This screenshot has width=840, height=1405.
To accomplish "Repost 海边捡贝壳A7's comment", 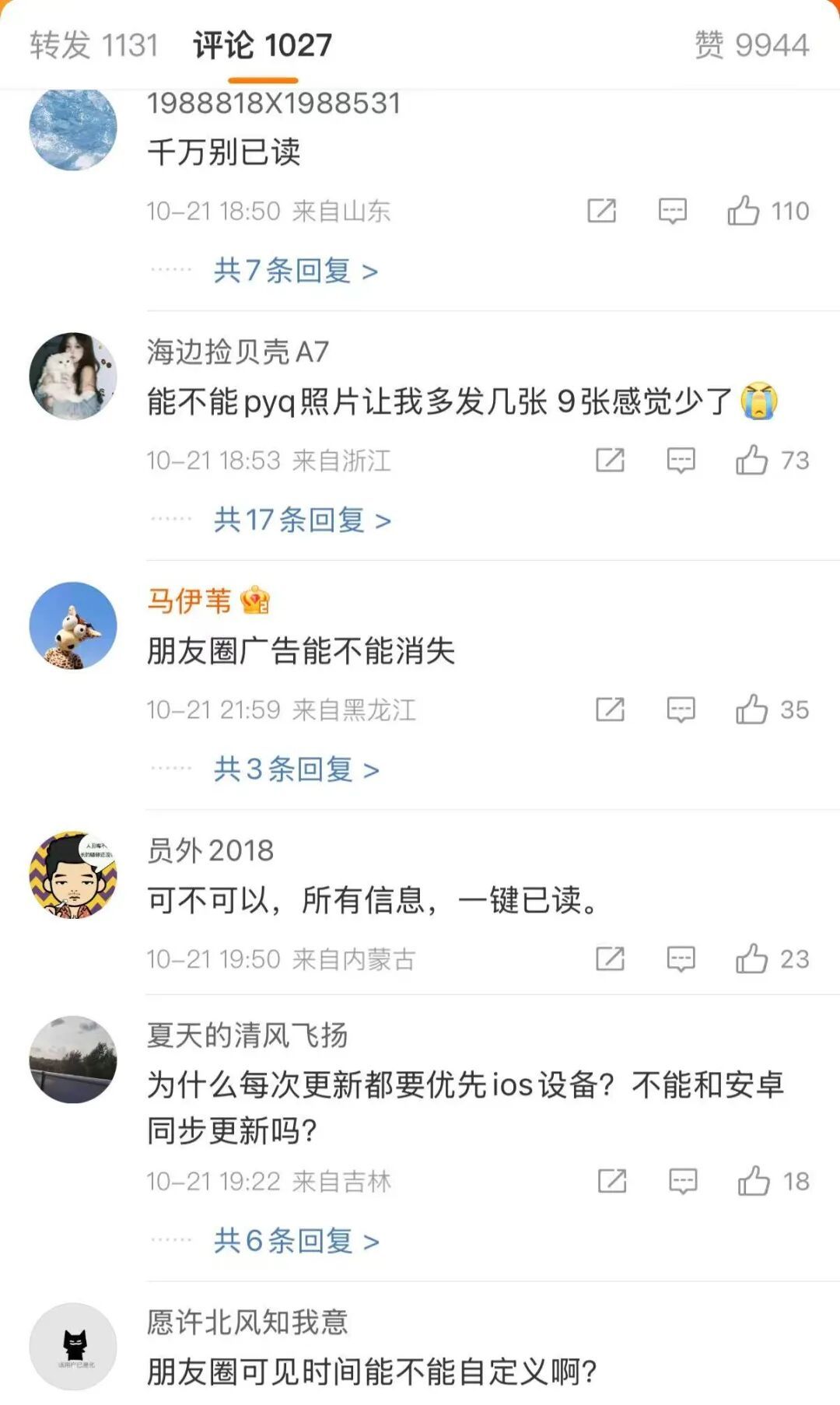I will pos(611,461).
